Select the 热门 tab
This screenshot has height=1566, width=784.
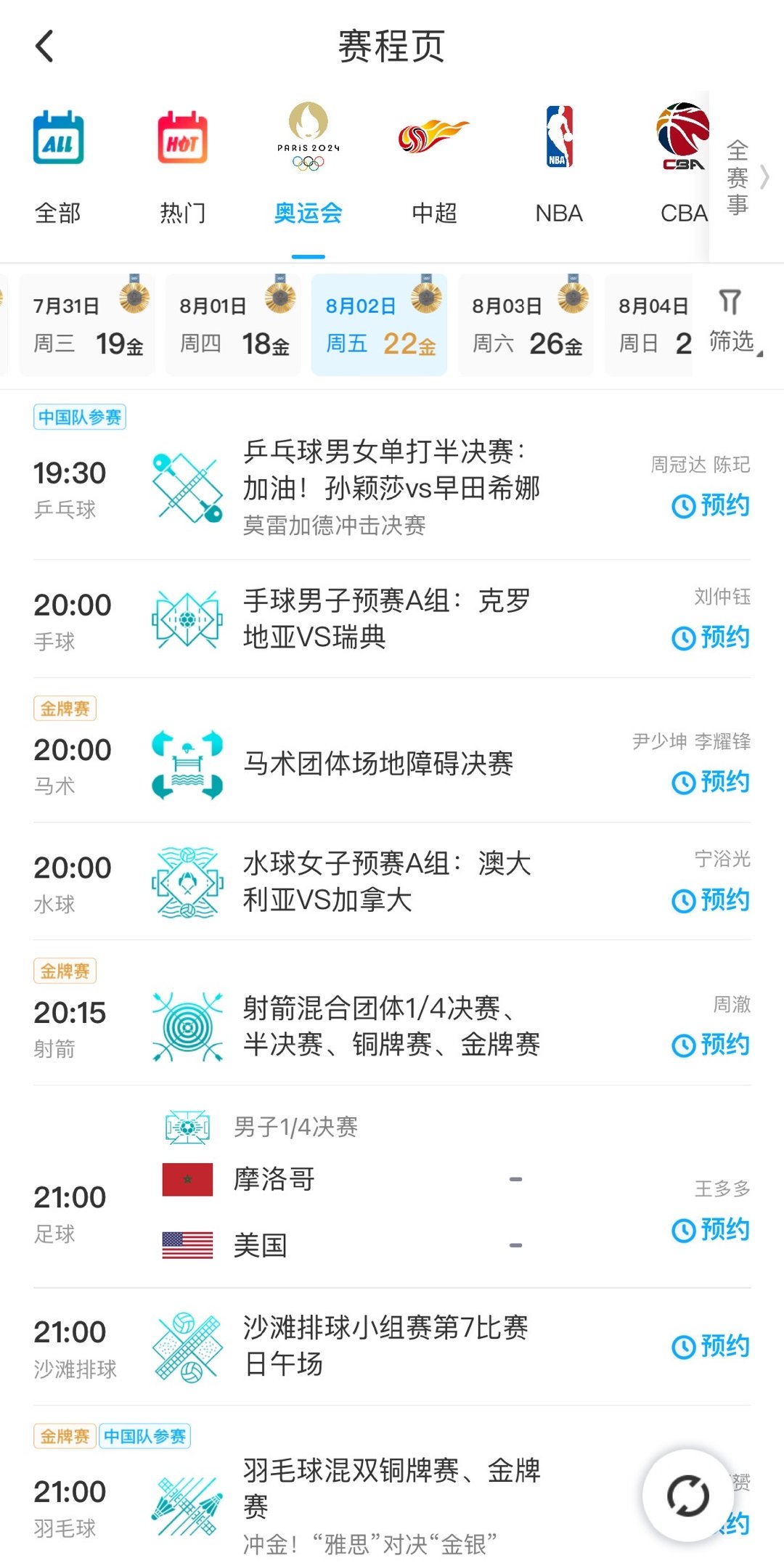tap(183, 163)
